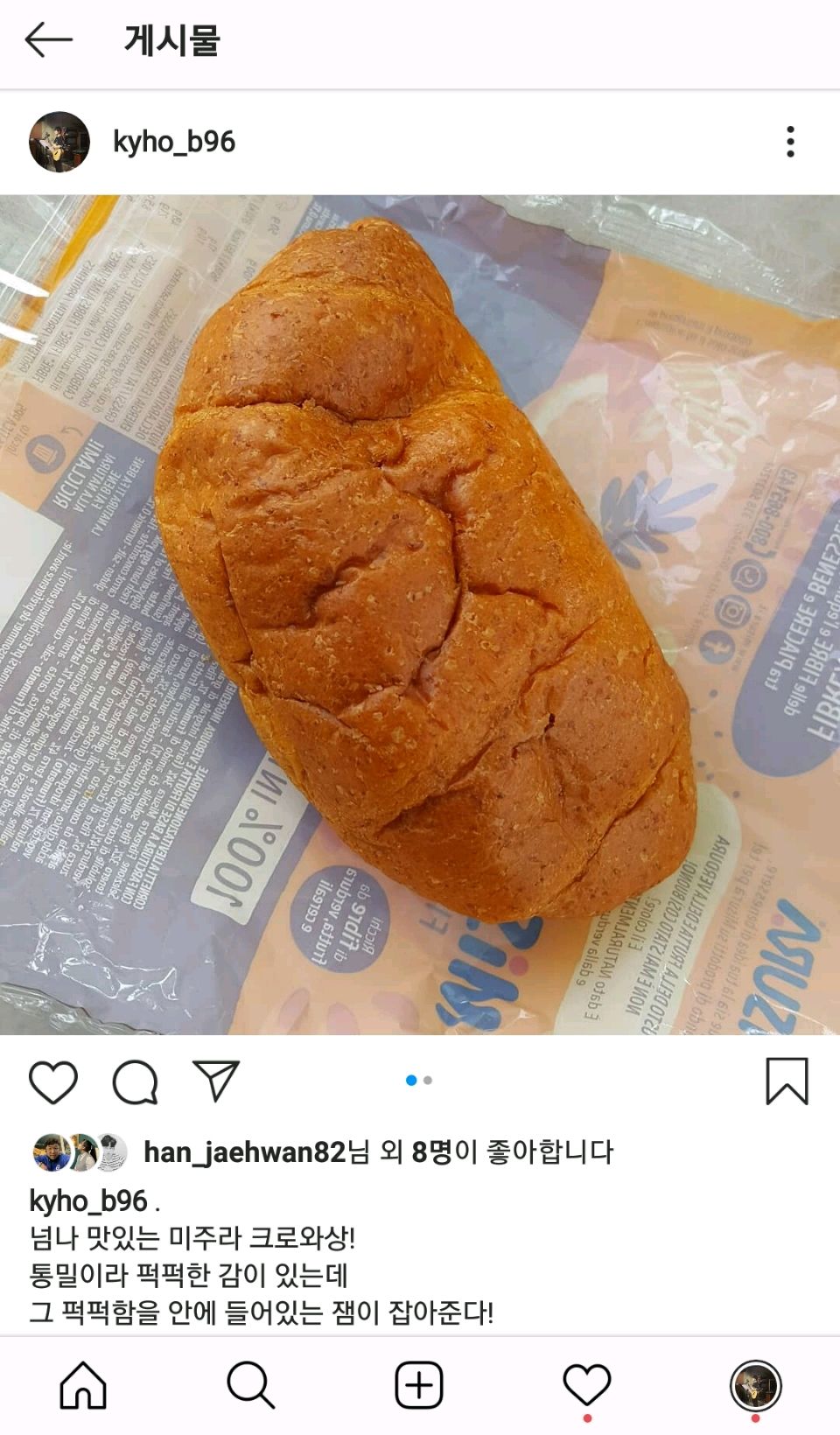Bookmark this post
This screenshot has width=840, height=1435.
click(x=787, y=1081)
